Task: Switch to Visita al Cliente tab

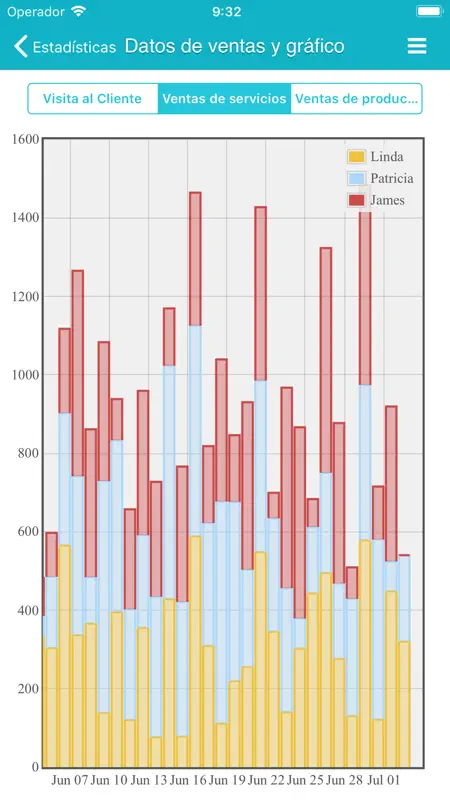Action: pos(92,98)
